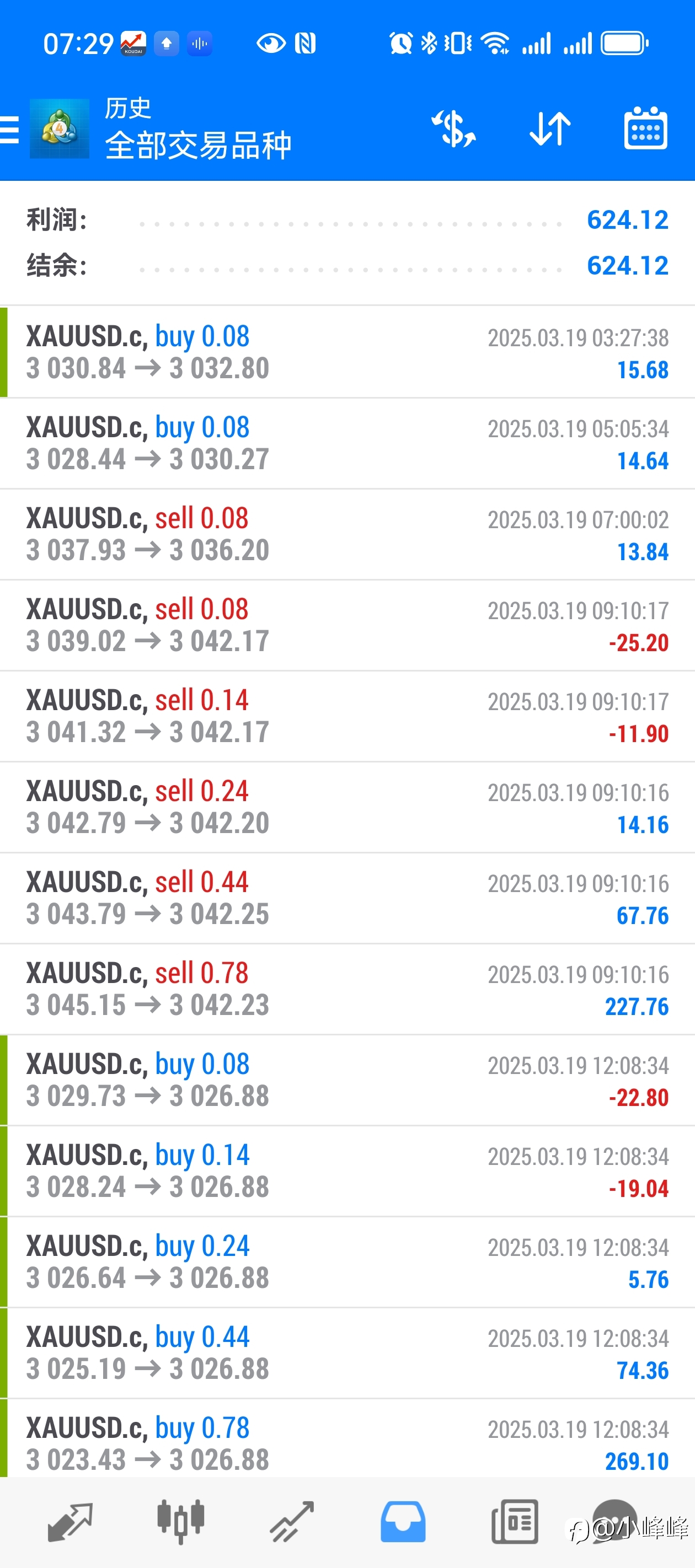Switch to the Quotes tab
The image size is (695, 1568).
pyautogui.click(x=69, y=1522)
